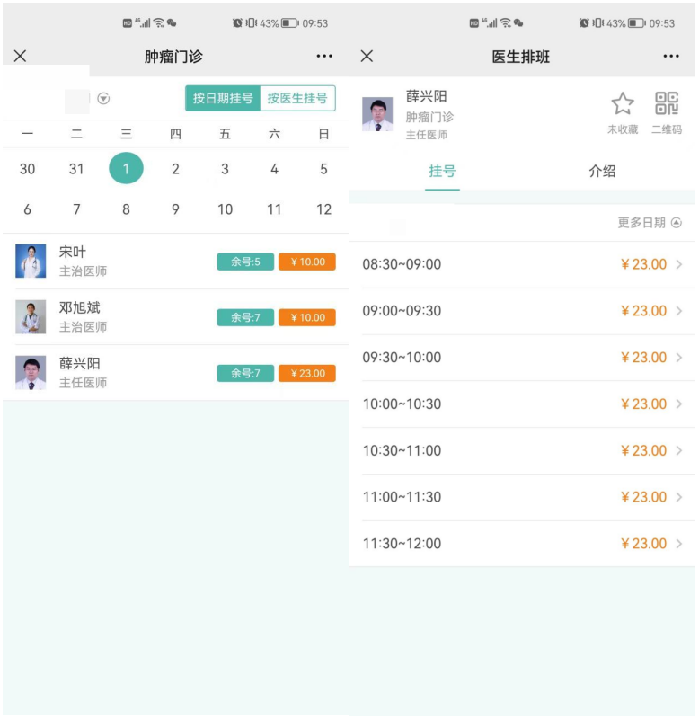Choose day 12 in the calendar
This screenshot has width=699, height=719.
[323, 210]
